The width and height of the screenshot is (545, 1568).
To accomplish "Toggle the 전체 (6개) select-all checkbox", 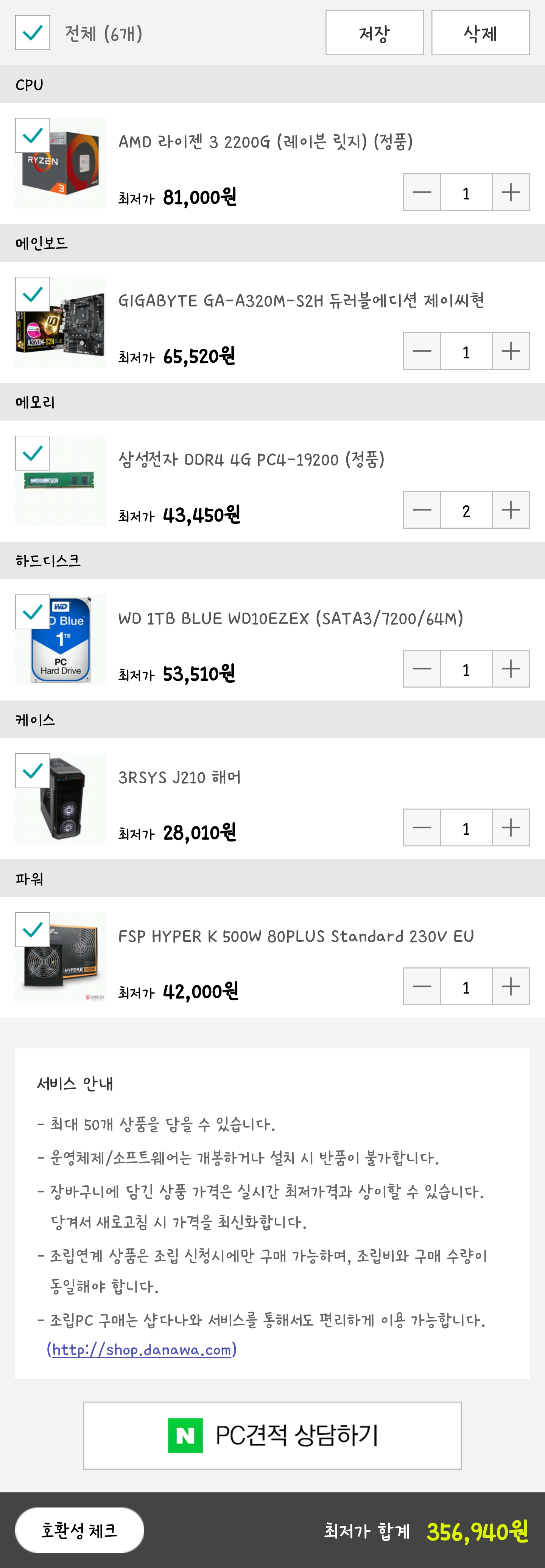I will click(x=32, y=33).
